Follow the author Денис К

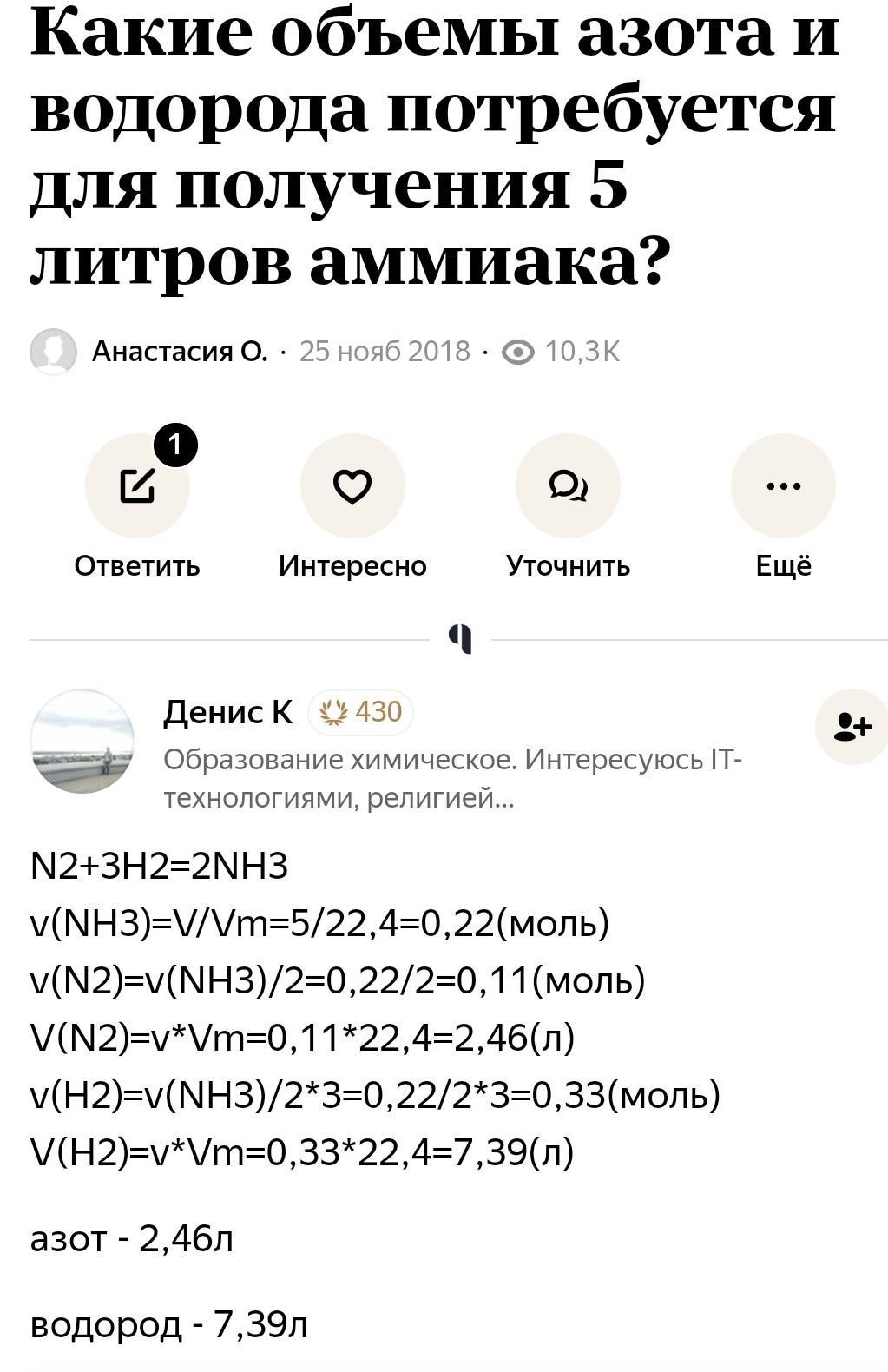(852, 727)
